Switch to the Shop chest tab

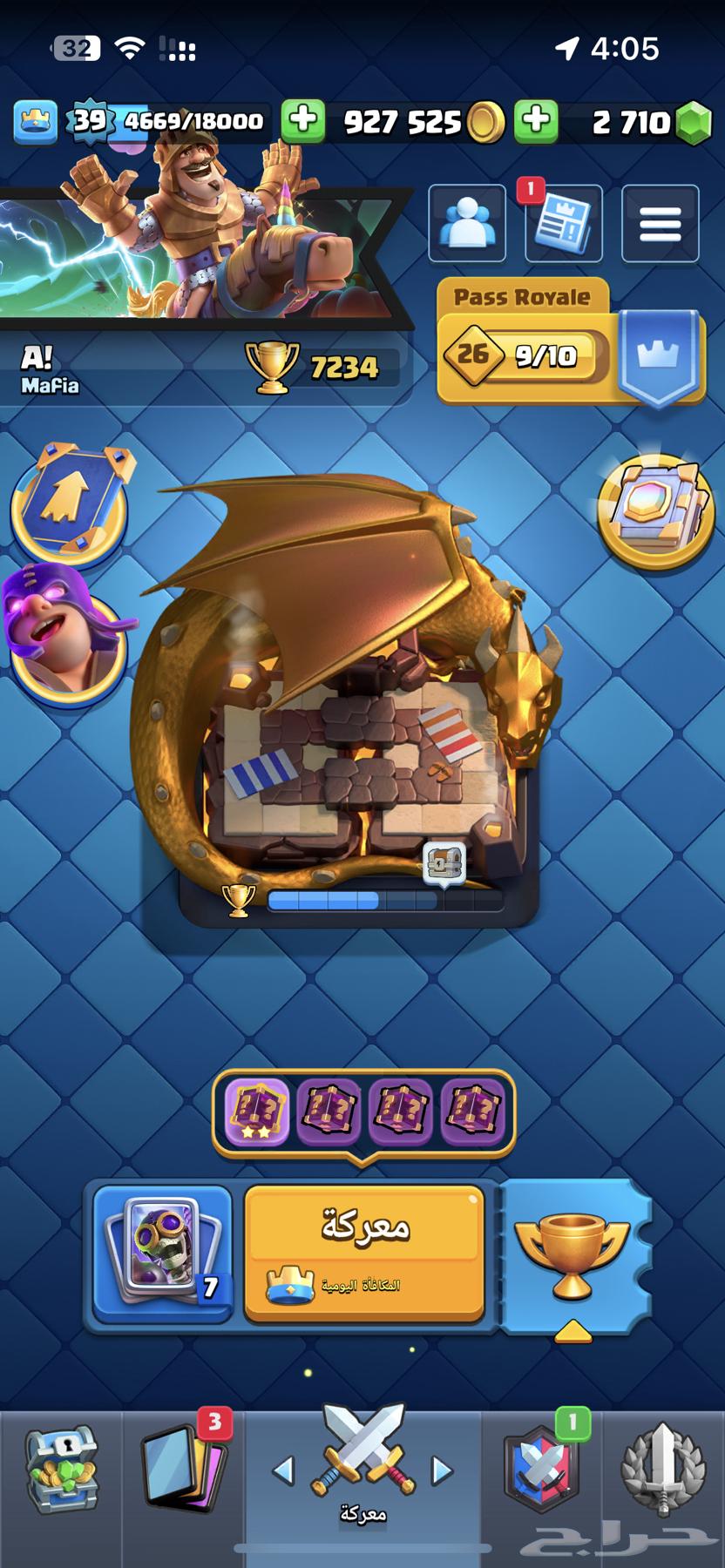click(x=61, y=1472)
